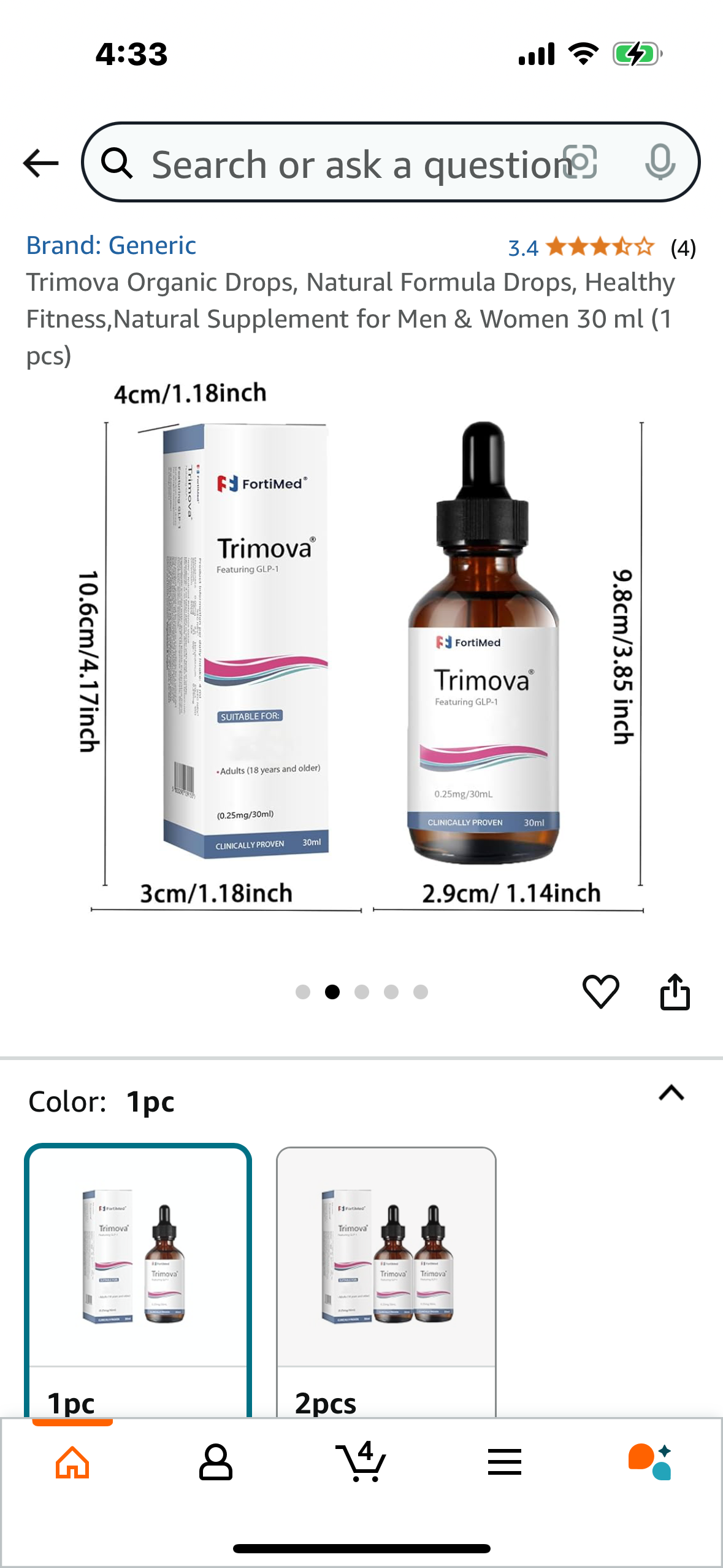
Task: Open camera lens search
Action: 580,163
